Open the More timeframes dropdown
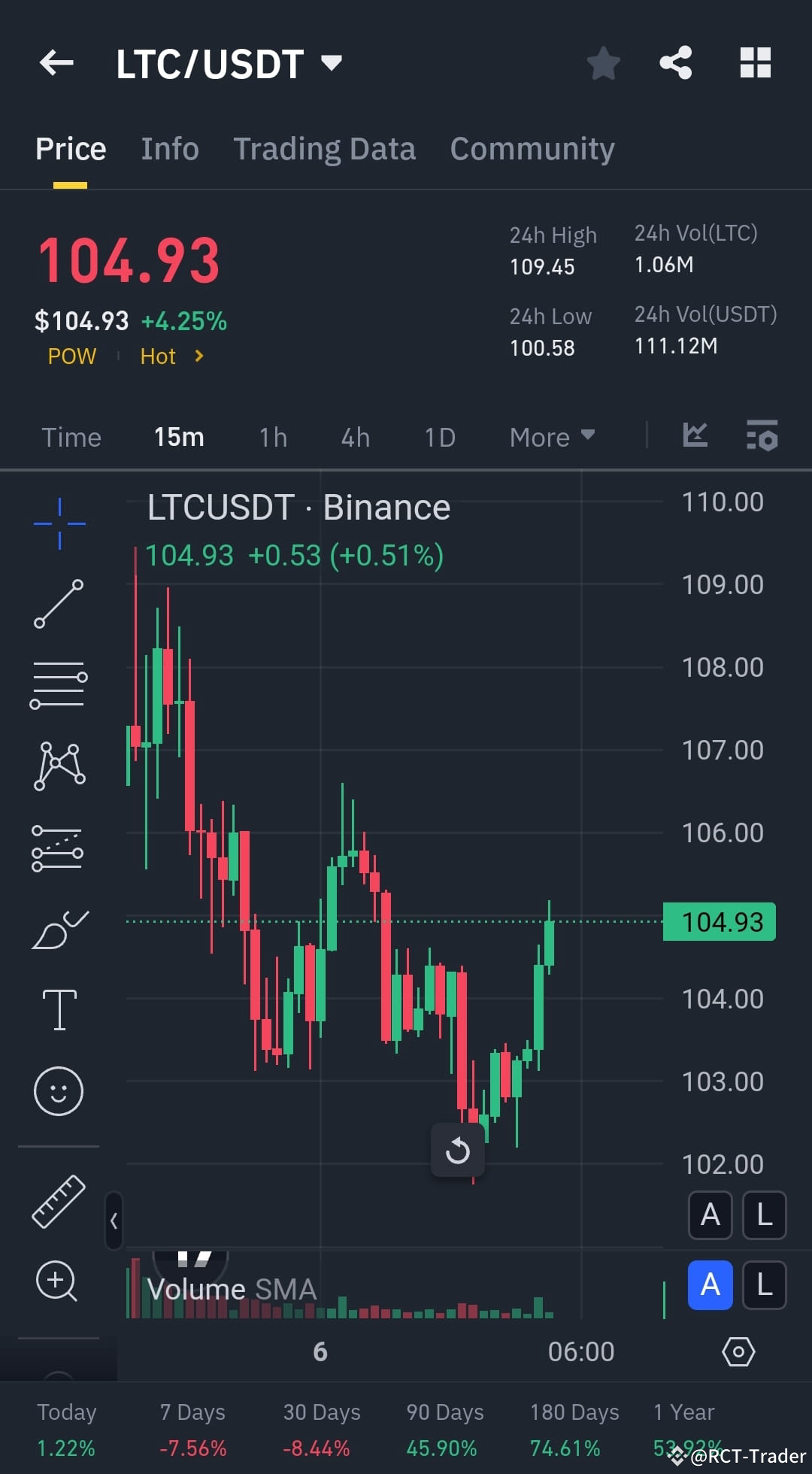This screenshot has height=1474, width=812. 552,437
